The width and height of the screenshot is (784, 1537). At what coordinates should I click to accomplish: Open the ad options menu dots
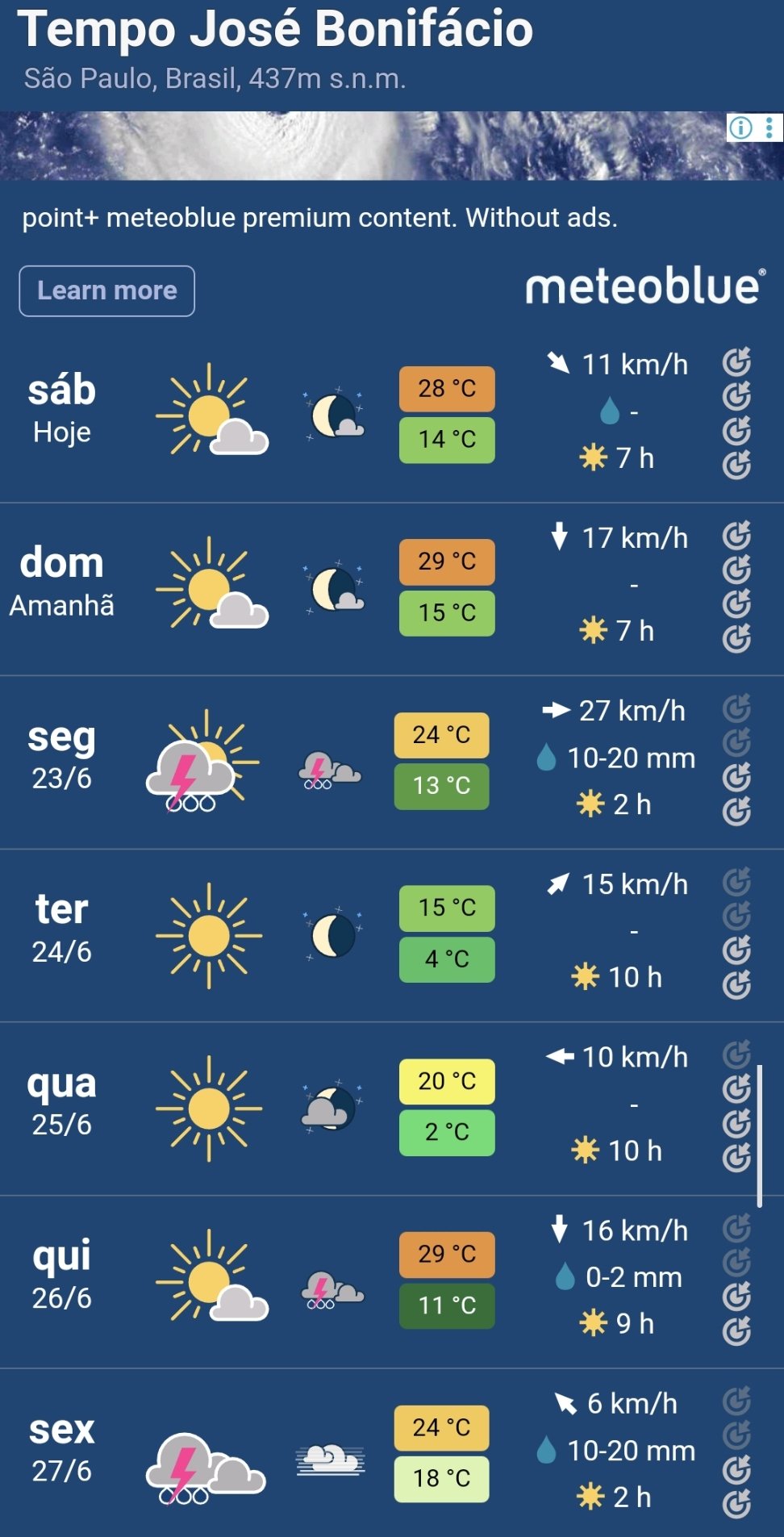point(769,127)
